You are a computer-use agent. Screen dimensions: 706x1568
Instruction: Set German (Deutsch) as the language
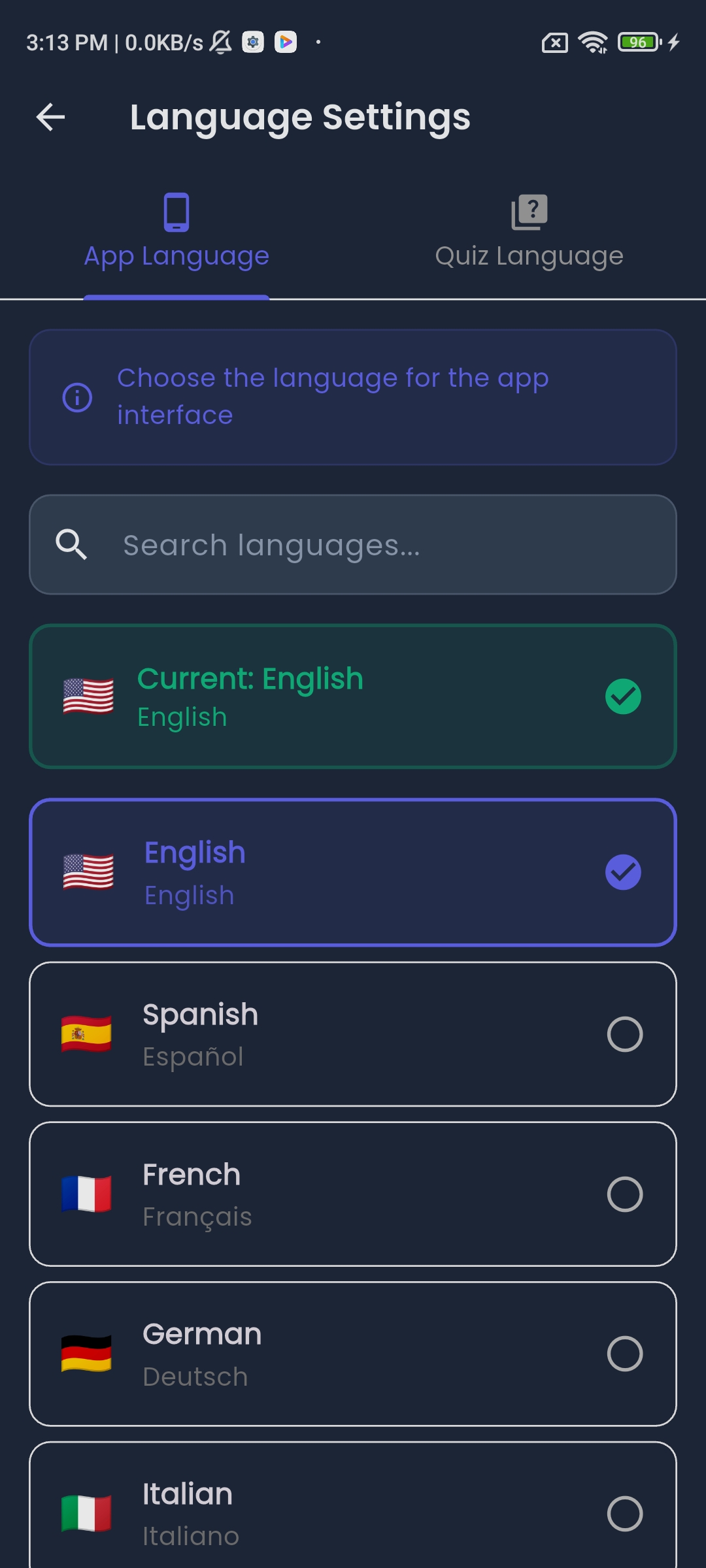pos(353,1354)
